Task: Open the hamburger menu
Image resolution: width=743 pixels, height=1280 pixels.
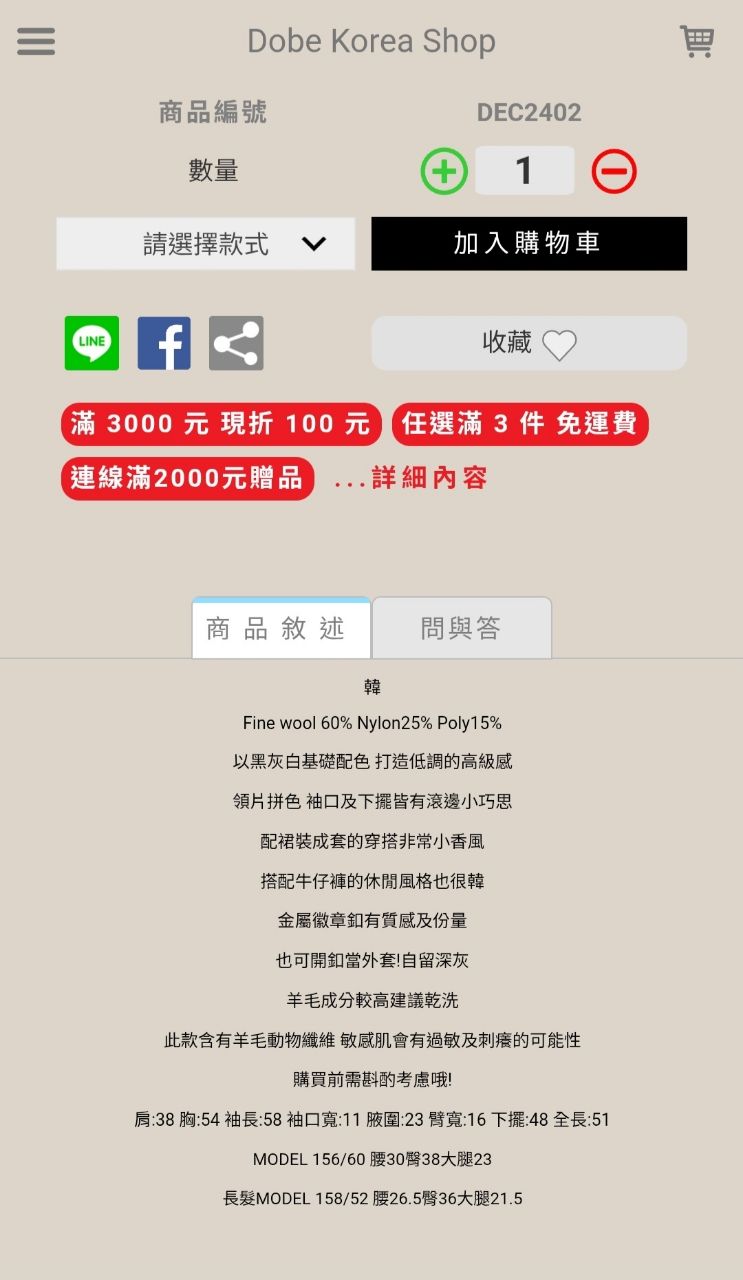Action: click(36, 41)
